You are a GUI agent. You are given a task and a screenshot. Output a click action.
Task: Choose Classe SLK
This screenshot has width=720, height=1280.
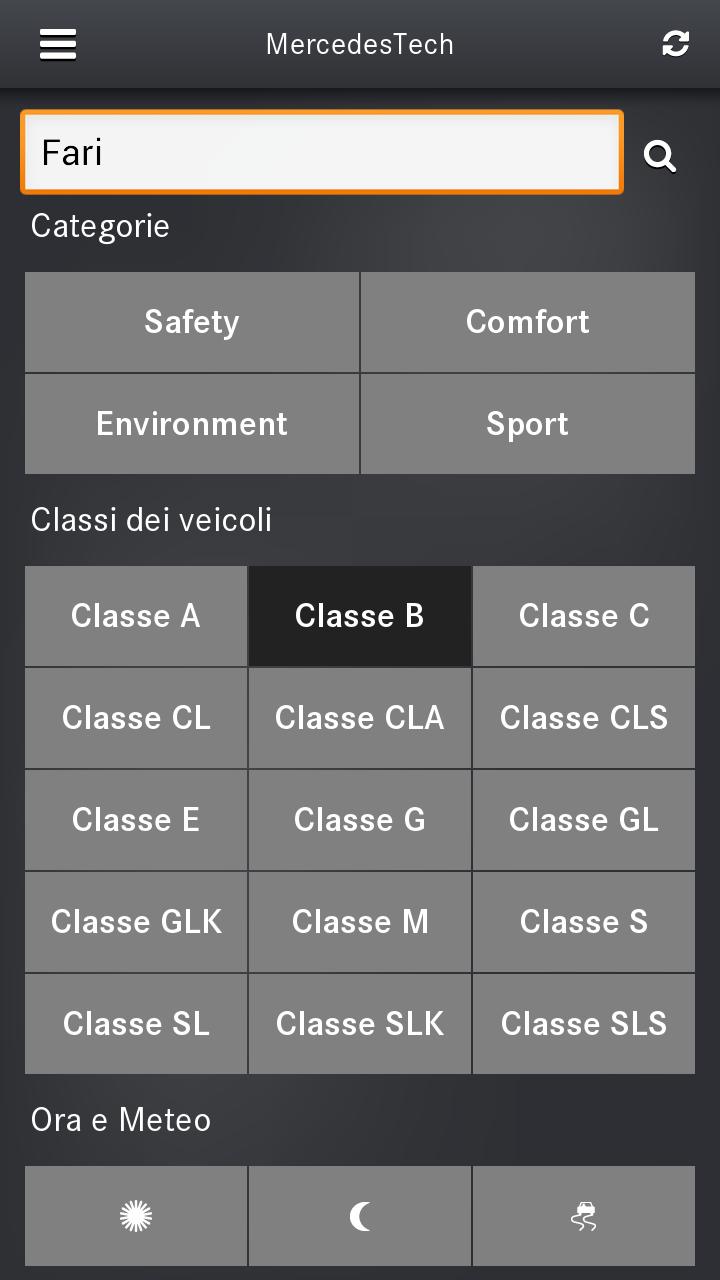click(x=359, y=1024)
